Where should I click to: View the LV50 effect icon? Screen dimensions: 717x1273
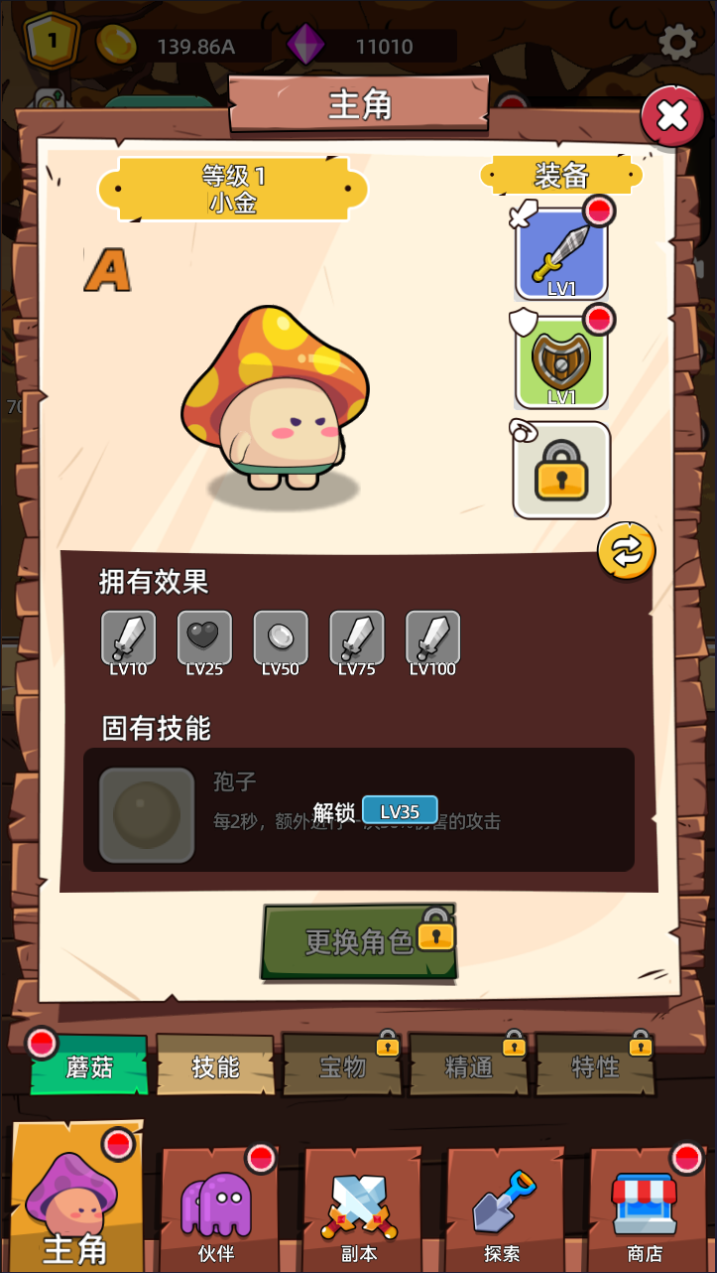tap(281, 638)
